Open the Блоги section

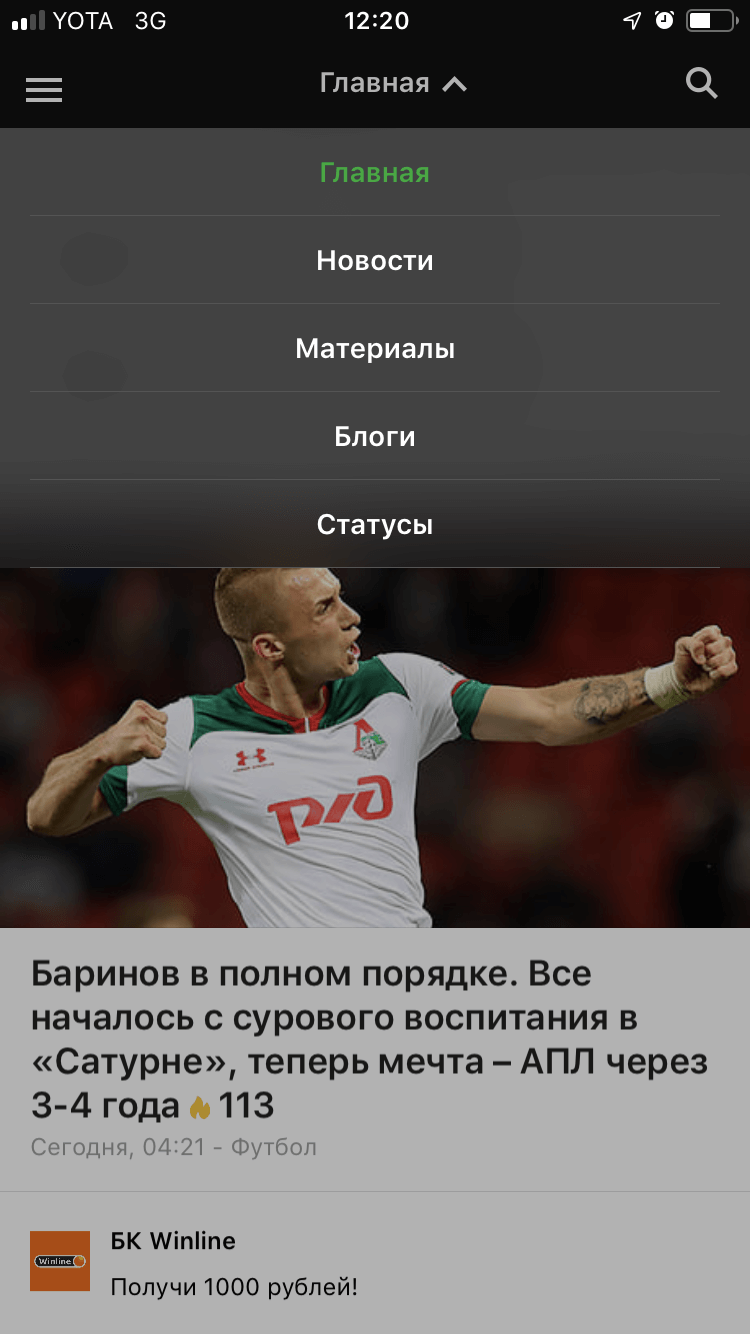pyautogui.click(x=375, y=437)
